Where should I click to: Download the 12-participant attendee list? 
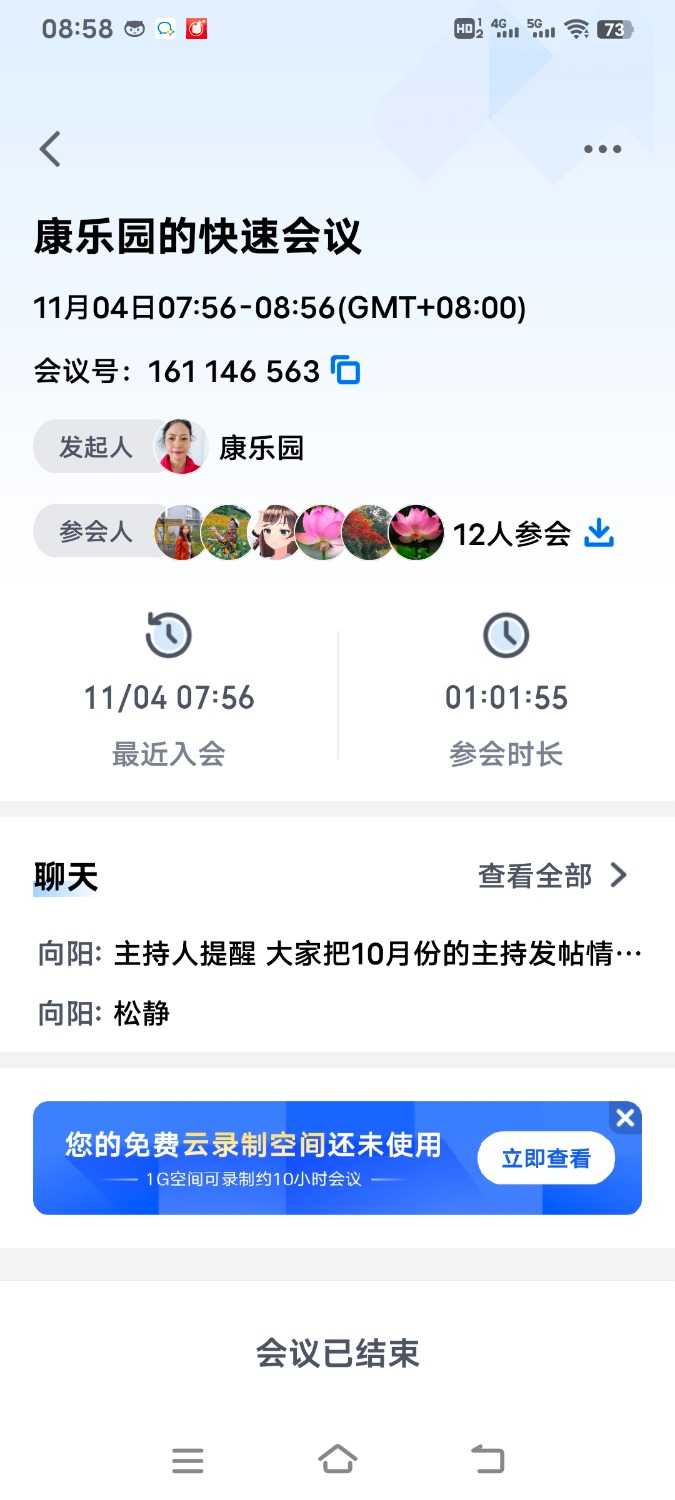(x=598, y=533)
